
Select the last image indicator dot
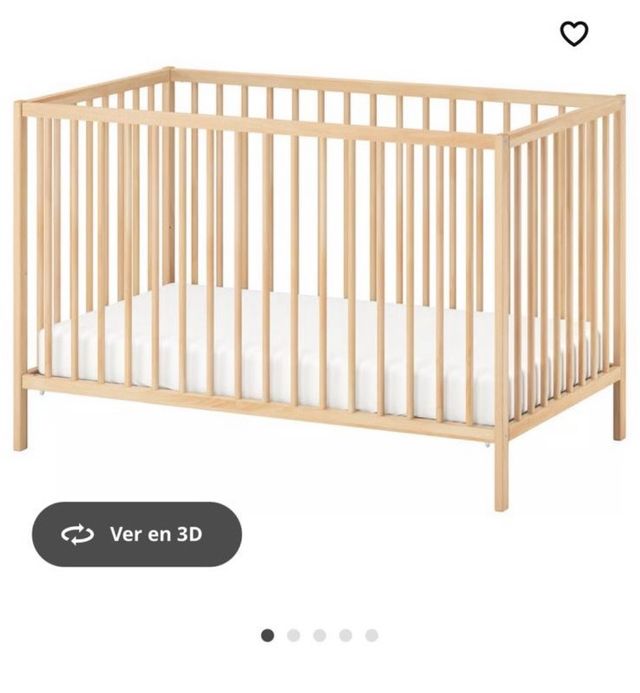click(x=372, y=635)
